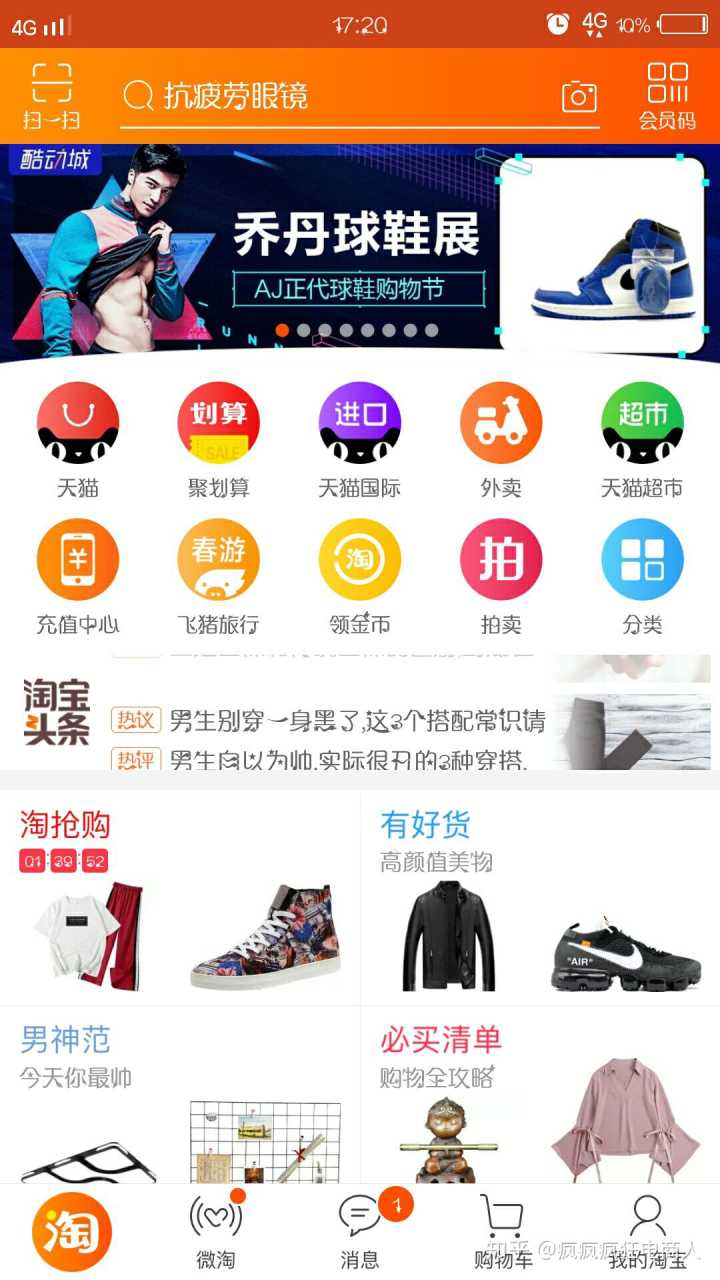
Task: Switch to the 消息 messages tab
Action: [x=360, y=1232]
